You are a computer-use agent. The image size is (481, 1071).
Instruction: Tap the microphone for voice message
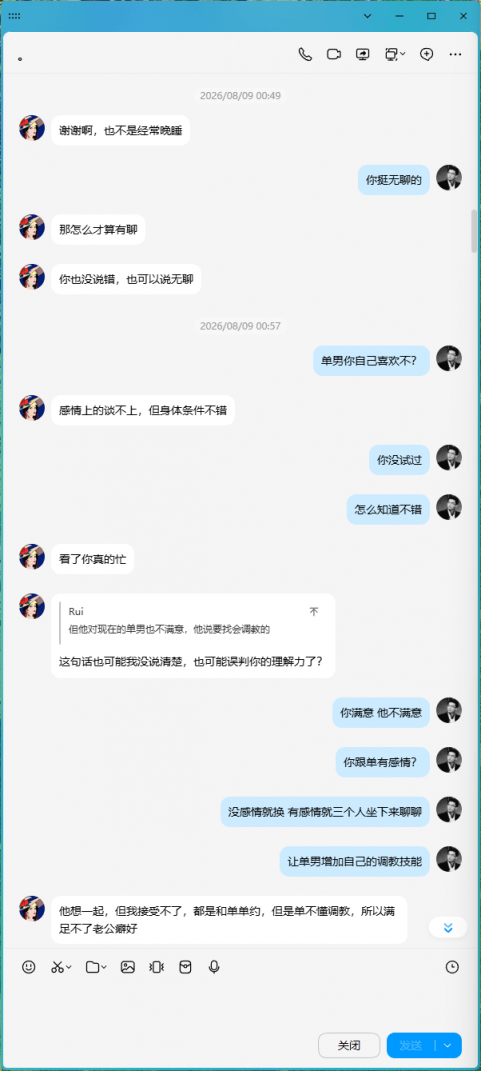[214, 967]
